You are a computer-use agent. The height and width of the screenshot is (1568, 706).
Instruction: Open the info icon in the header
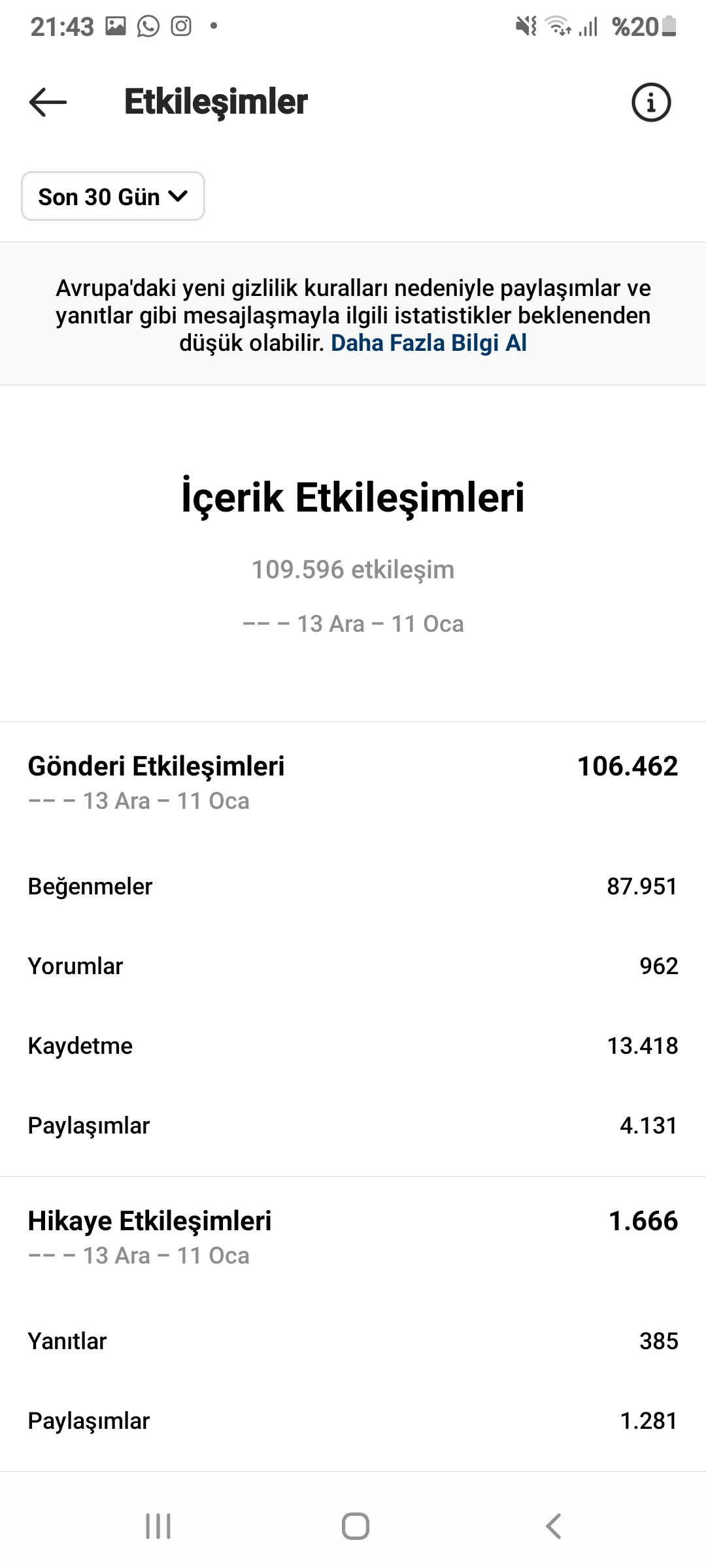tap(650, 103)
